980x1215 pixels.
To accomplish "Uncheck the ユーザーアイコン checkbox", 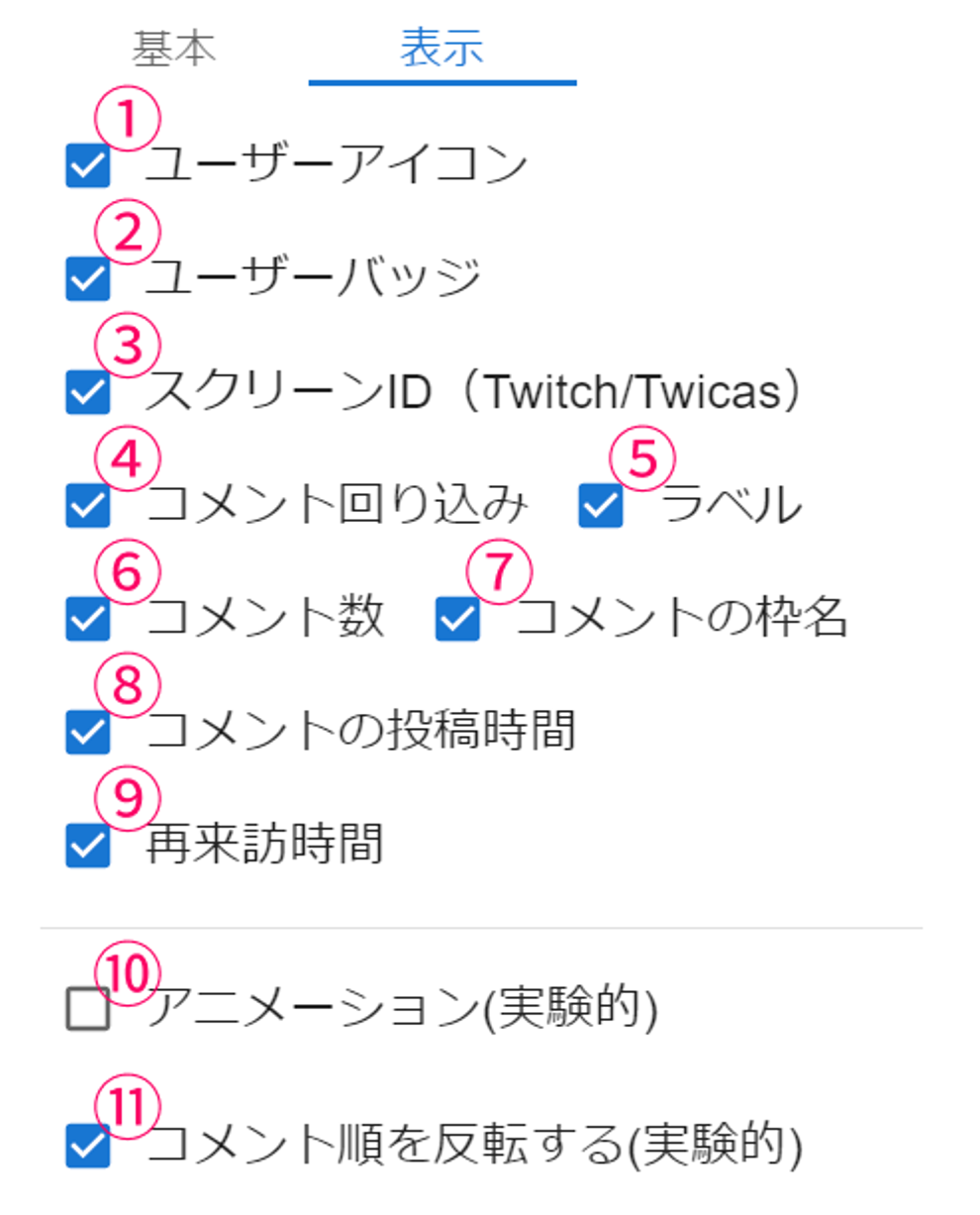I will pos(88,165).
